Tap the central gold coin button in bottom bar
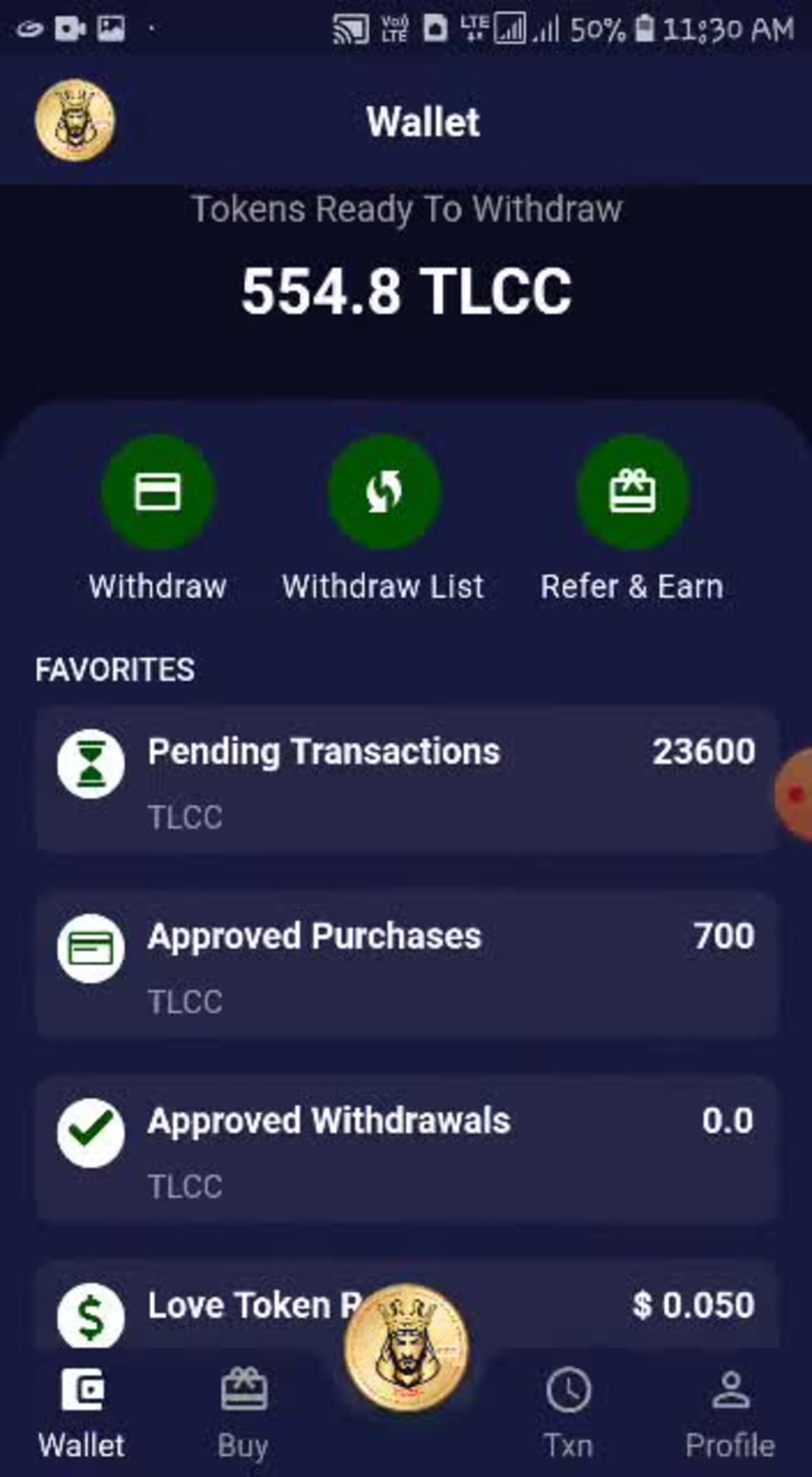Screen dimensions: 812x1477 click(x=406, y=1347)
